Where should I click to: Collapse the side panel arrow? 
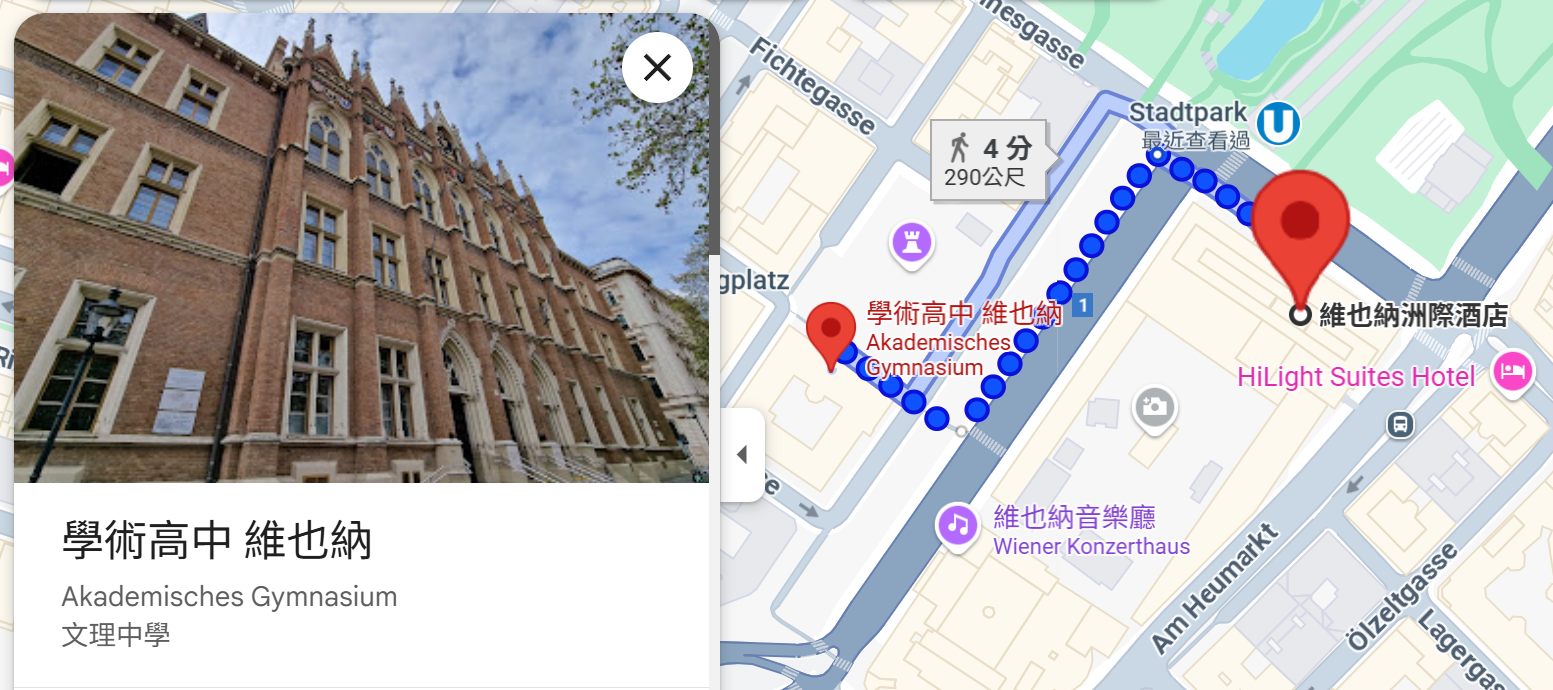tap(741, 455)
